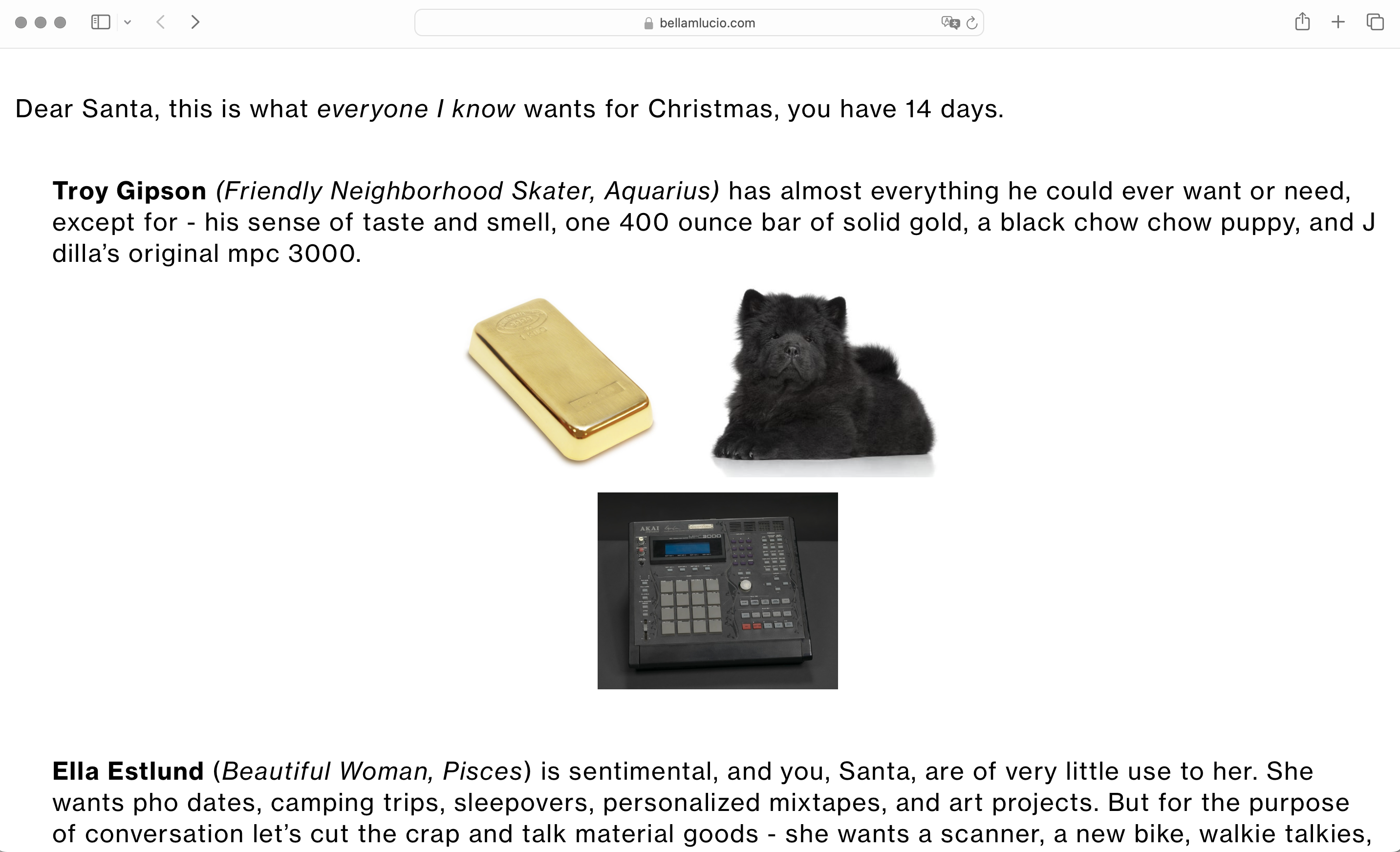Image resolution: width=1400 pixels, height=852 pixels.
Task: Go back to the previous page
Action: pyautogui.click(x=161, y=22)
